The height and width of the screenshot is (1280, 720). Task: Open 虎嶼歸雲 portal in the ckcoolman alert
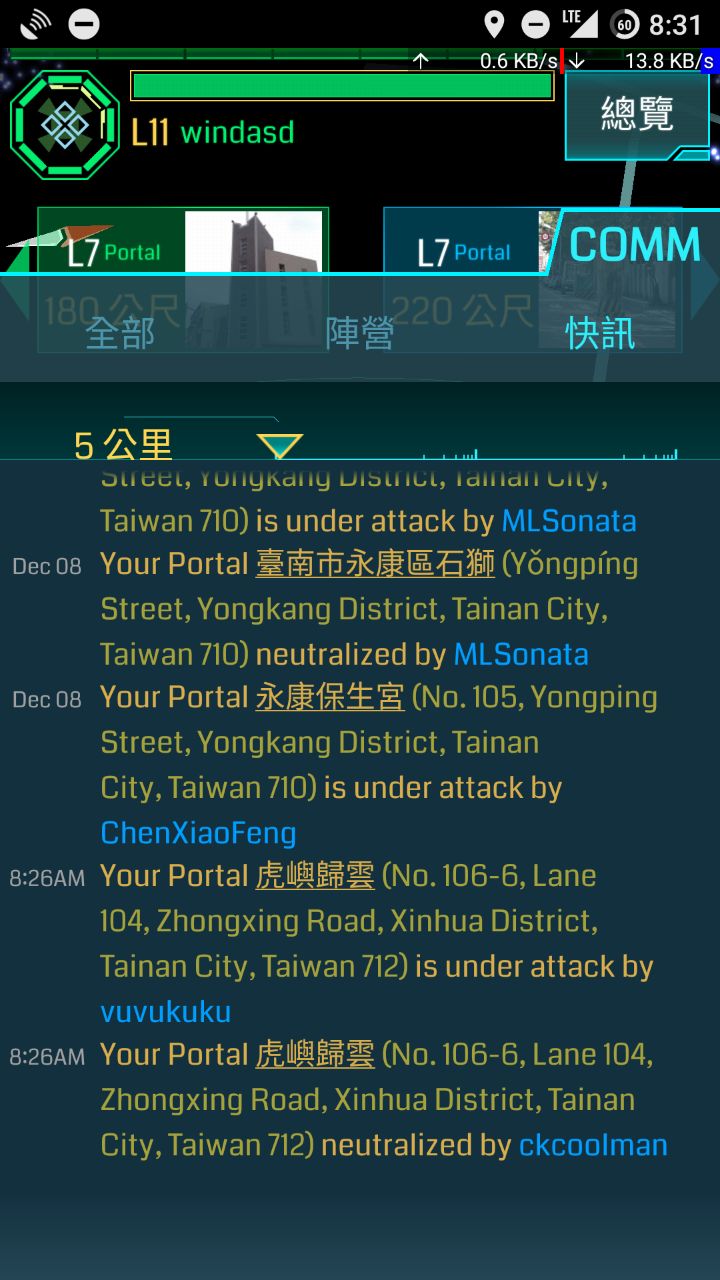tap(315, 1054)
